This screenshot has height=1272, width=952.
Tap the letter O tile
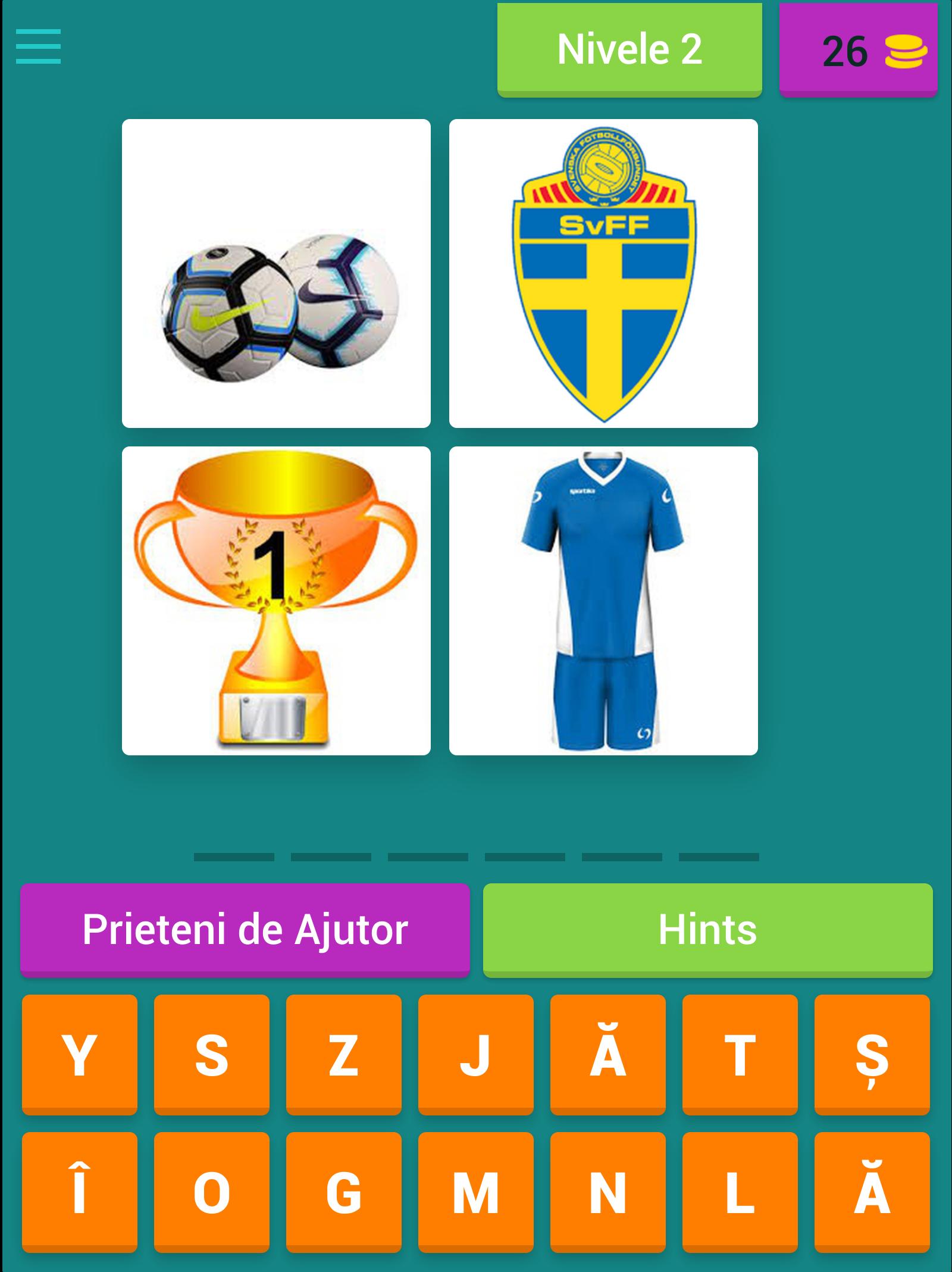tap(212, 1192)
